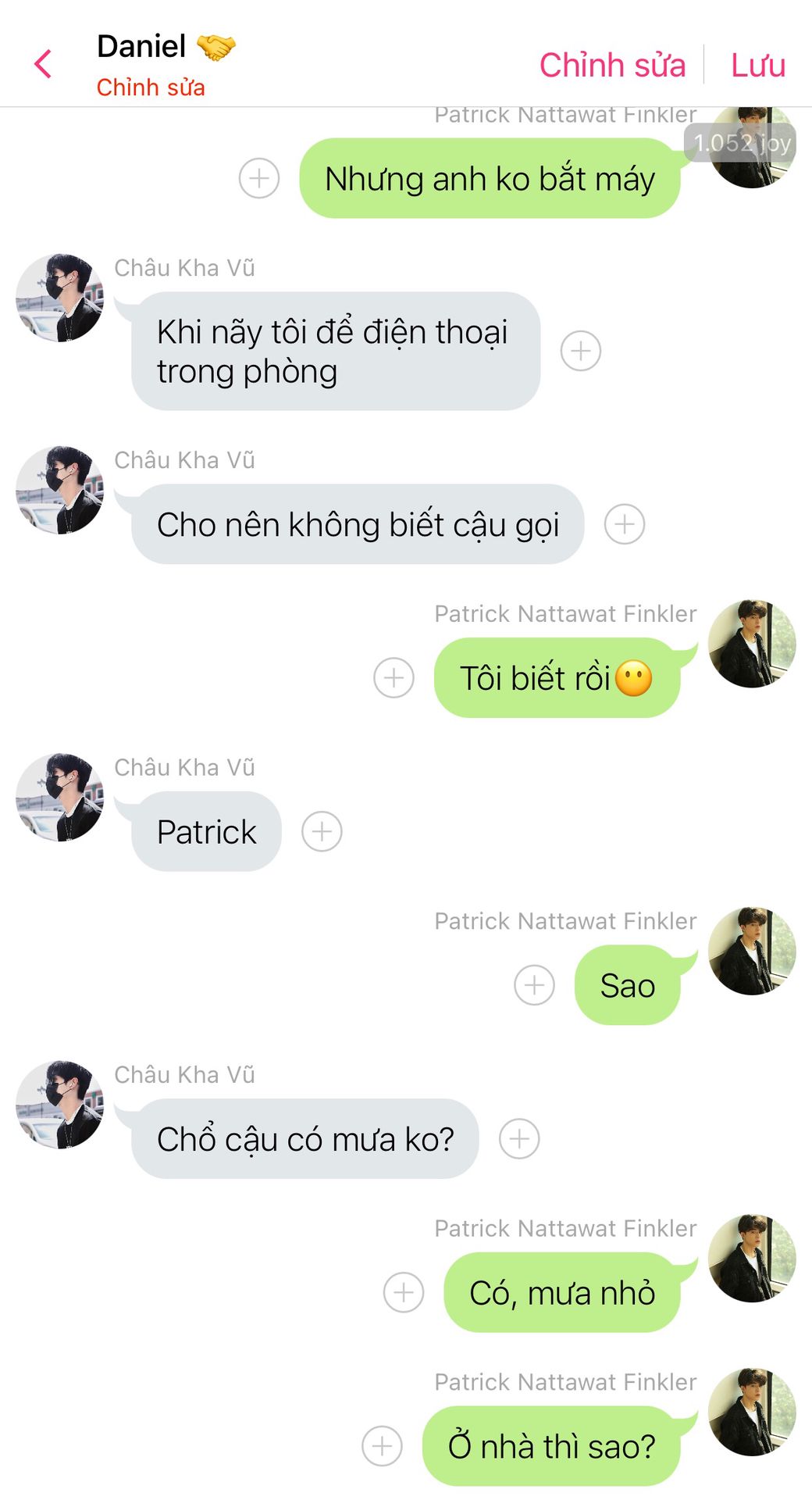Tap plus beside the "Sao" message
Screen dimensions: 812x1500
534,984
